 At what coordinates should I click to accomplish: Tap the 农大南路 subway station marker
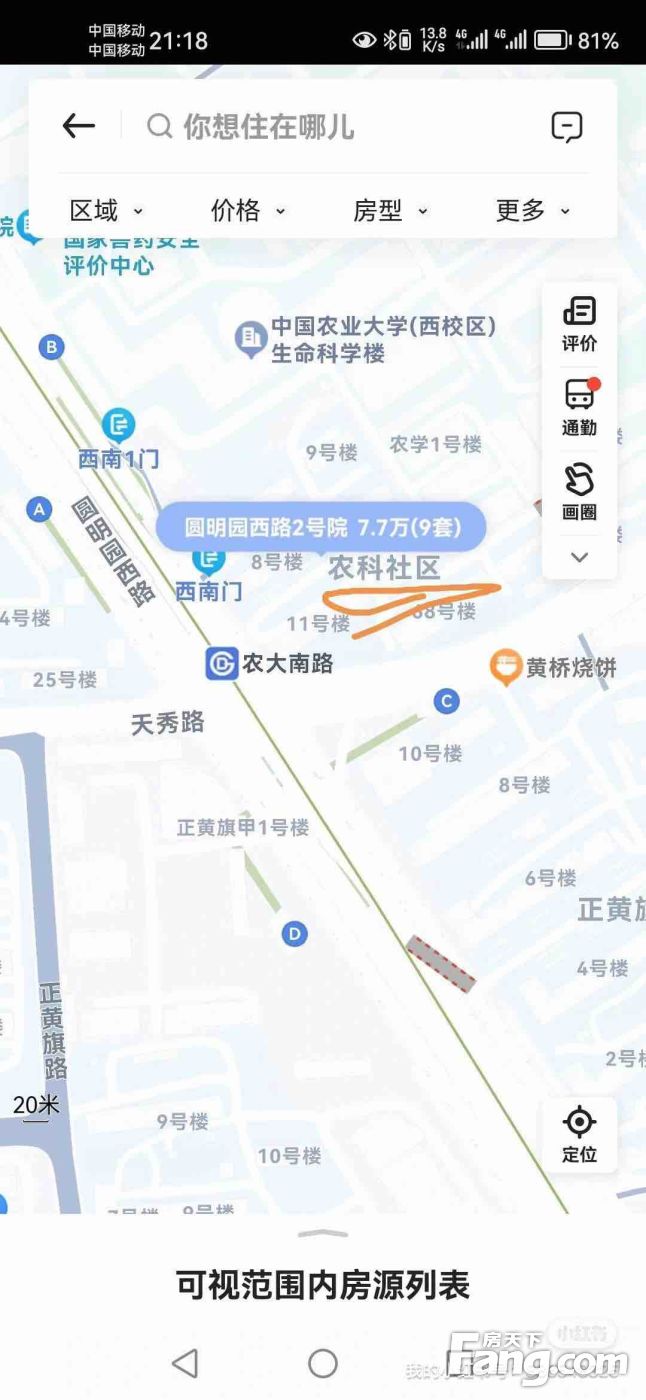coord(222,663)
